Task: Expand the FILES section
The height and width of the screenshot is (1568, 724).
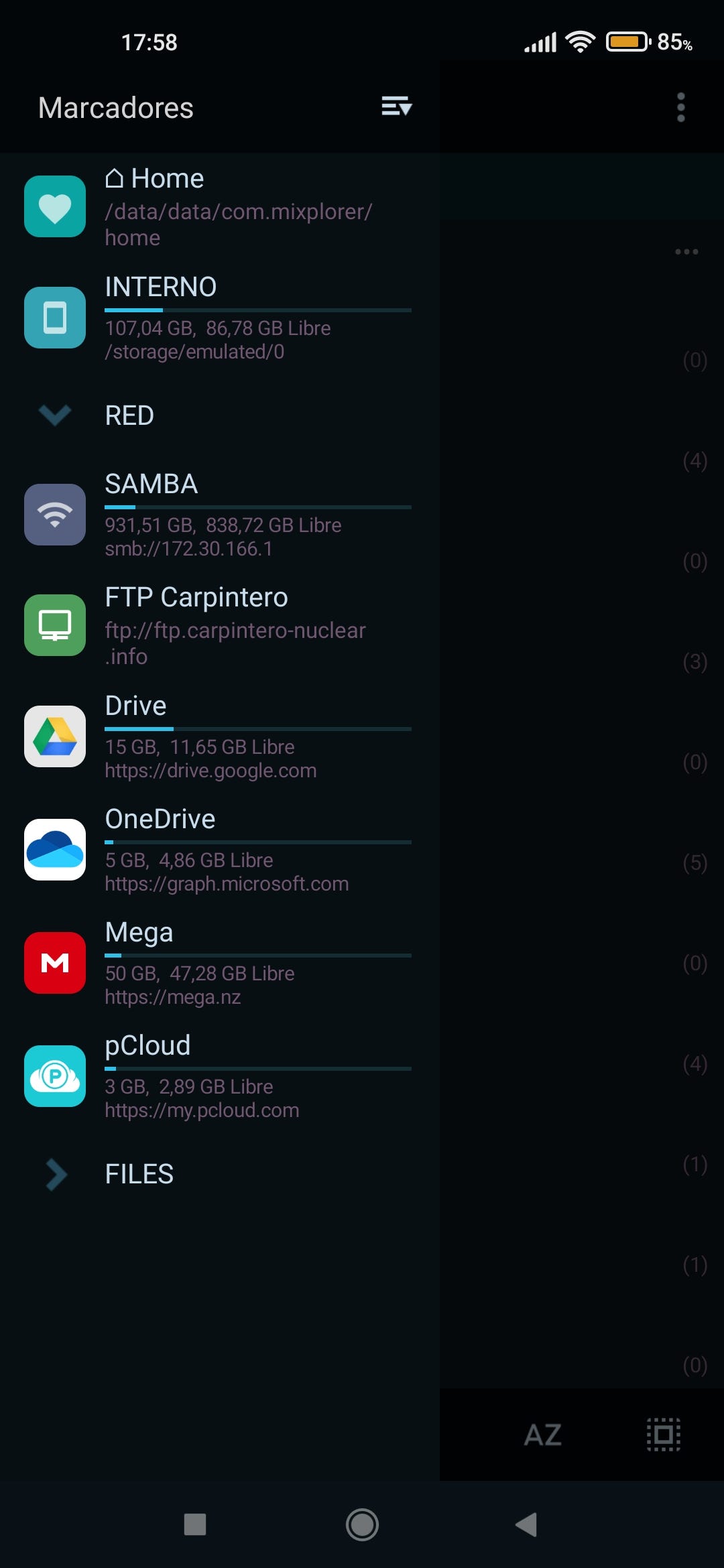Action: click(x=56, y=1174)
